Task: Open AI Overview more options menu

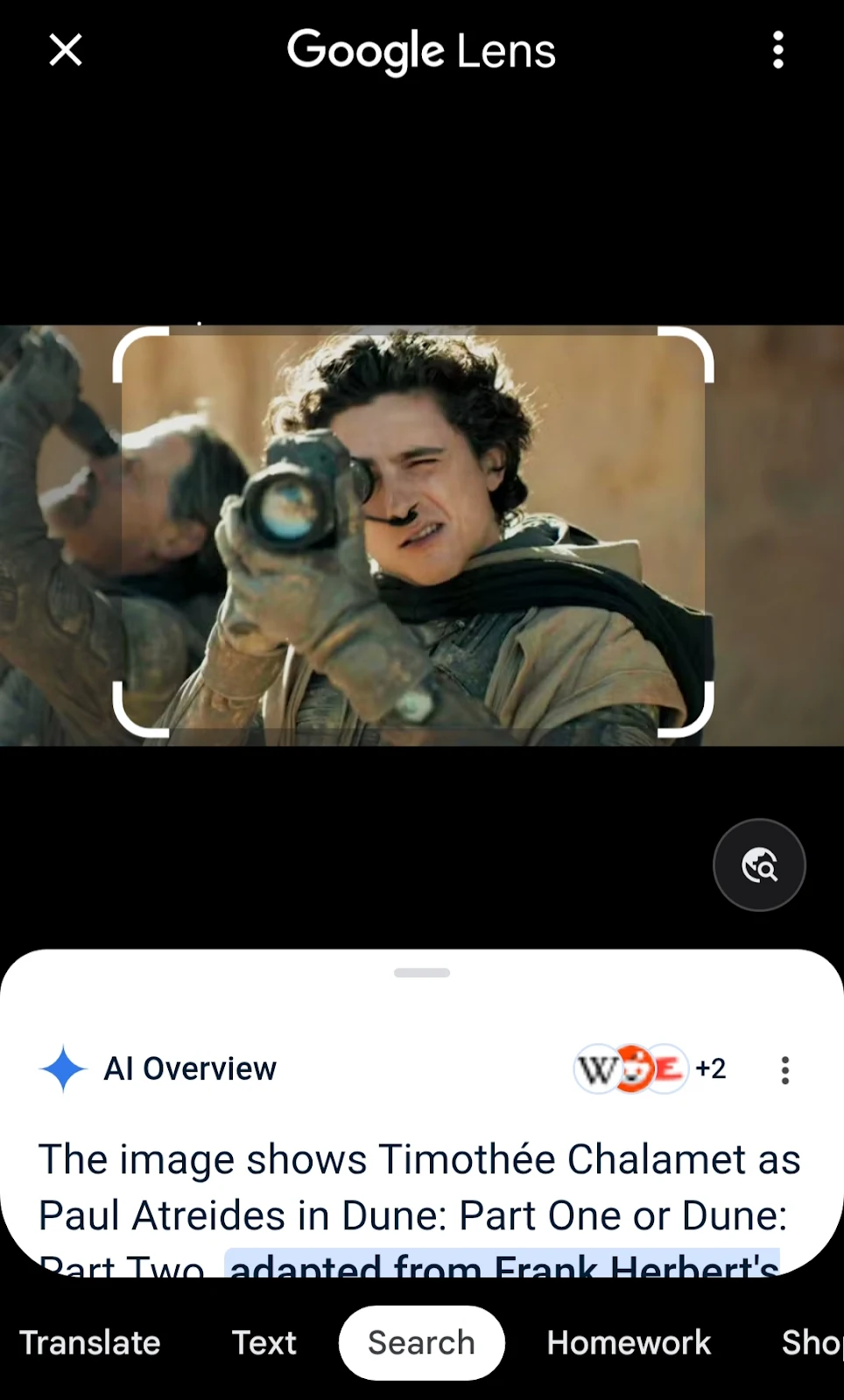Action: [784, 1069]
